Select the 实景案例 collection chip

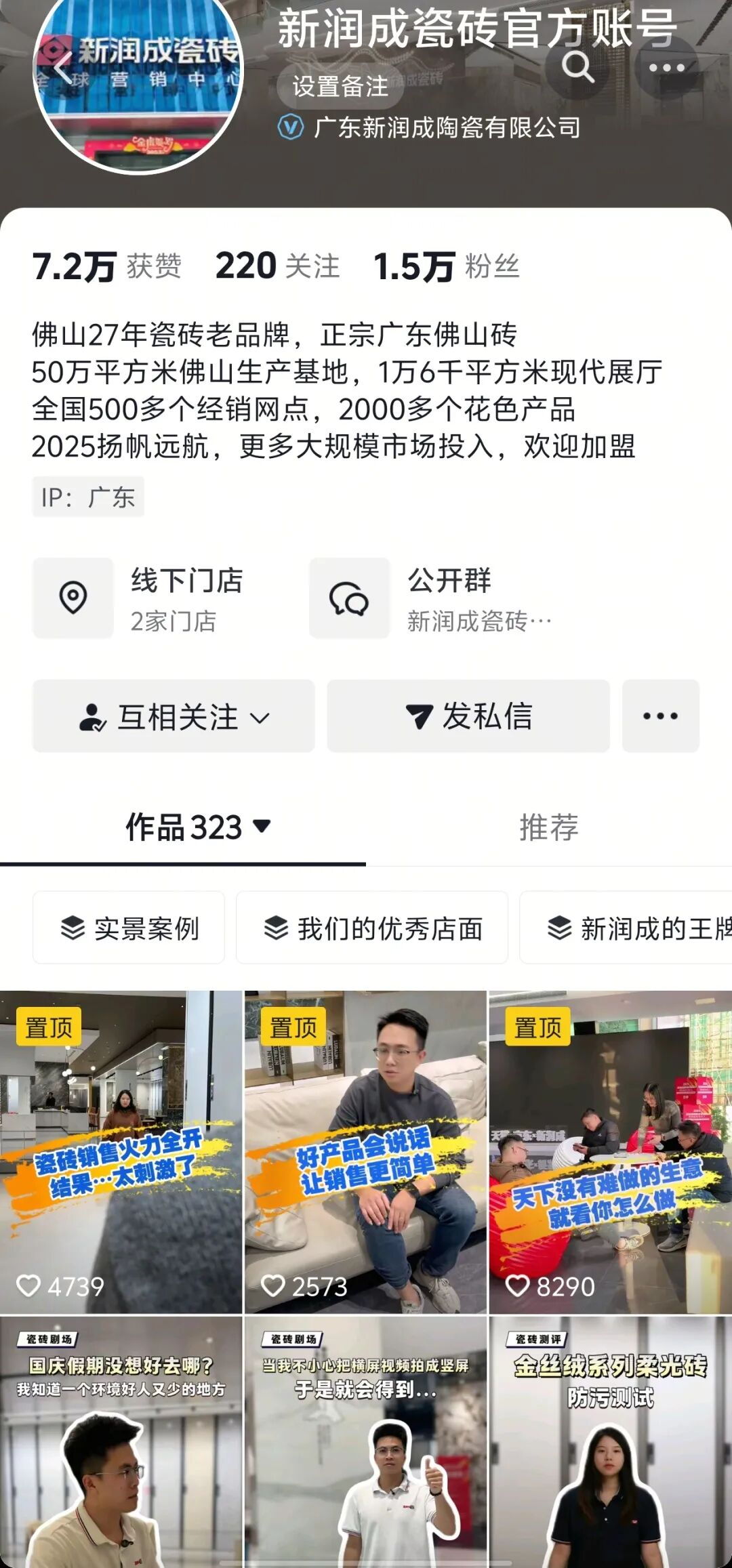pos(129,928)
